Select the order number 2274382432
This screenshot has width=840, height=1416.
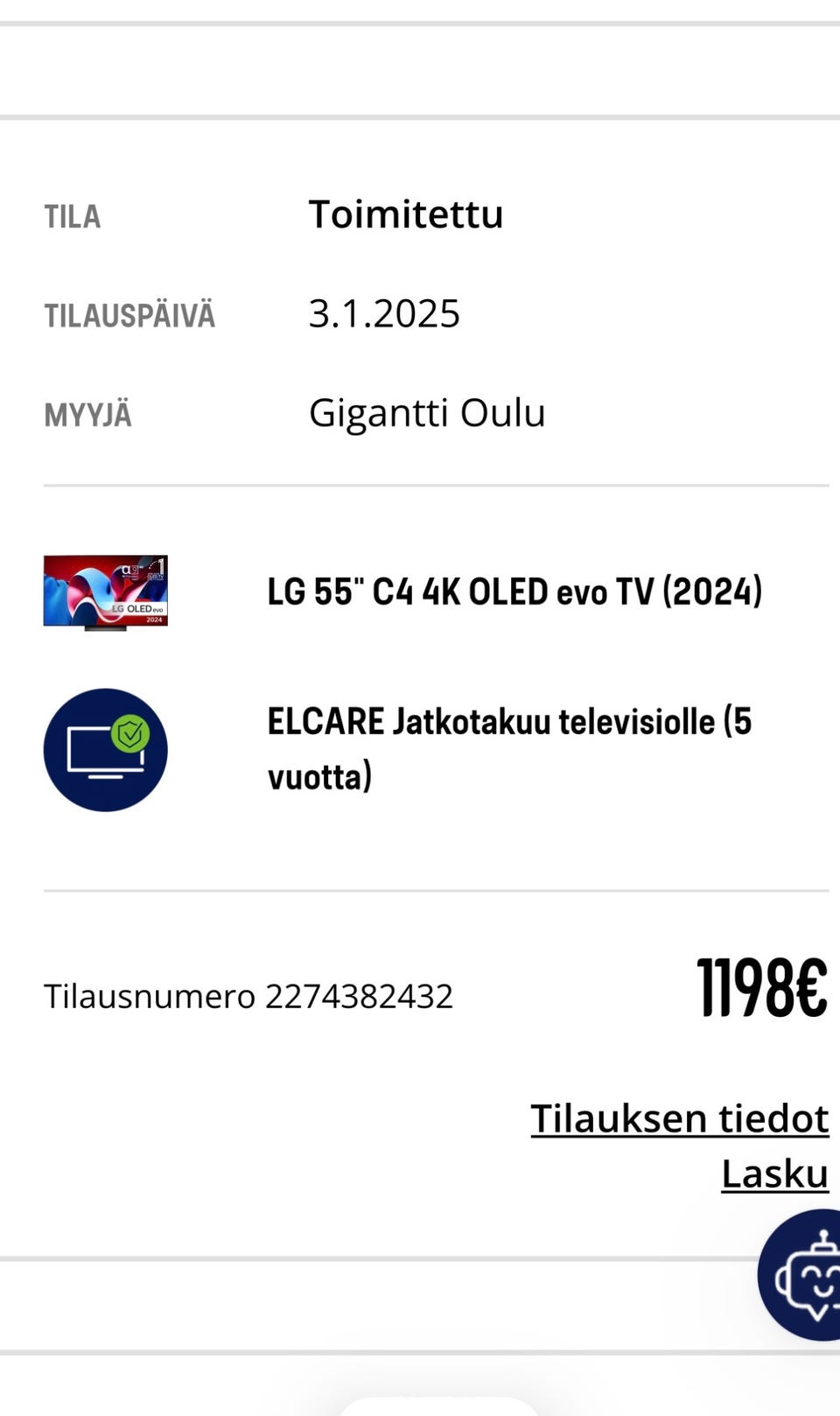pyautogui.click(x=360, y=995)
